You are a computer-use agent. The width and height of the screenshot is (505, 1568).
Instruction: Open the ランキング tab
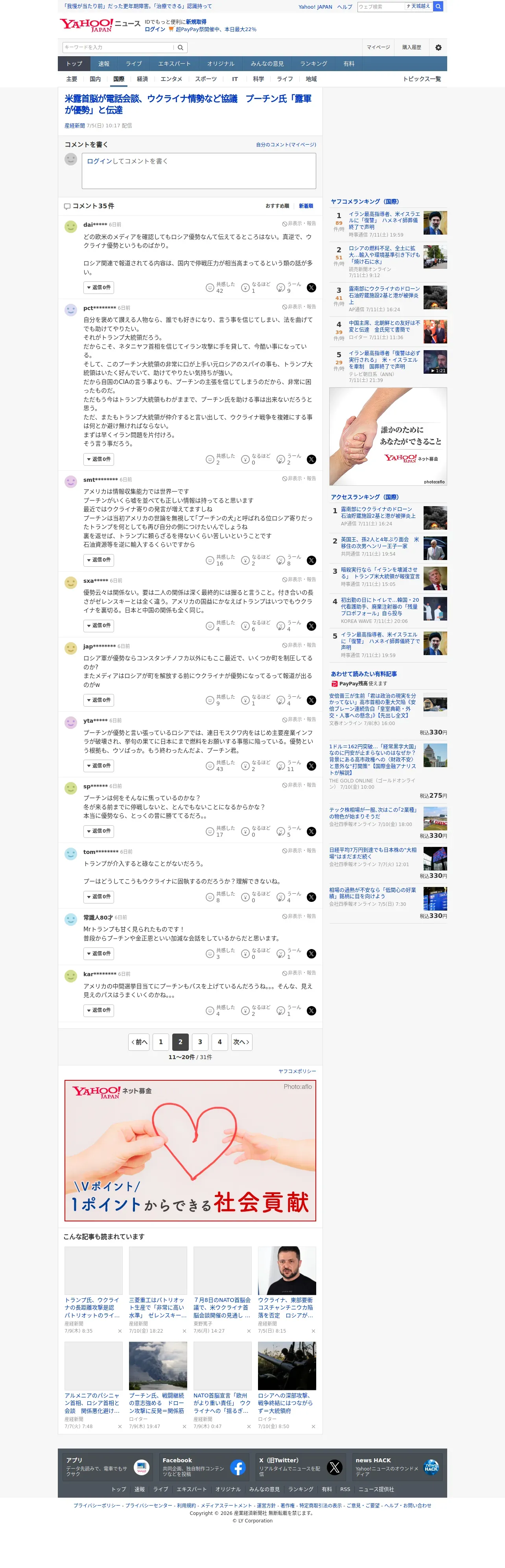click(313, 63)
